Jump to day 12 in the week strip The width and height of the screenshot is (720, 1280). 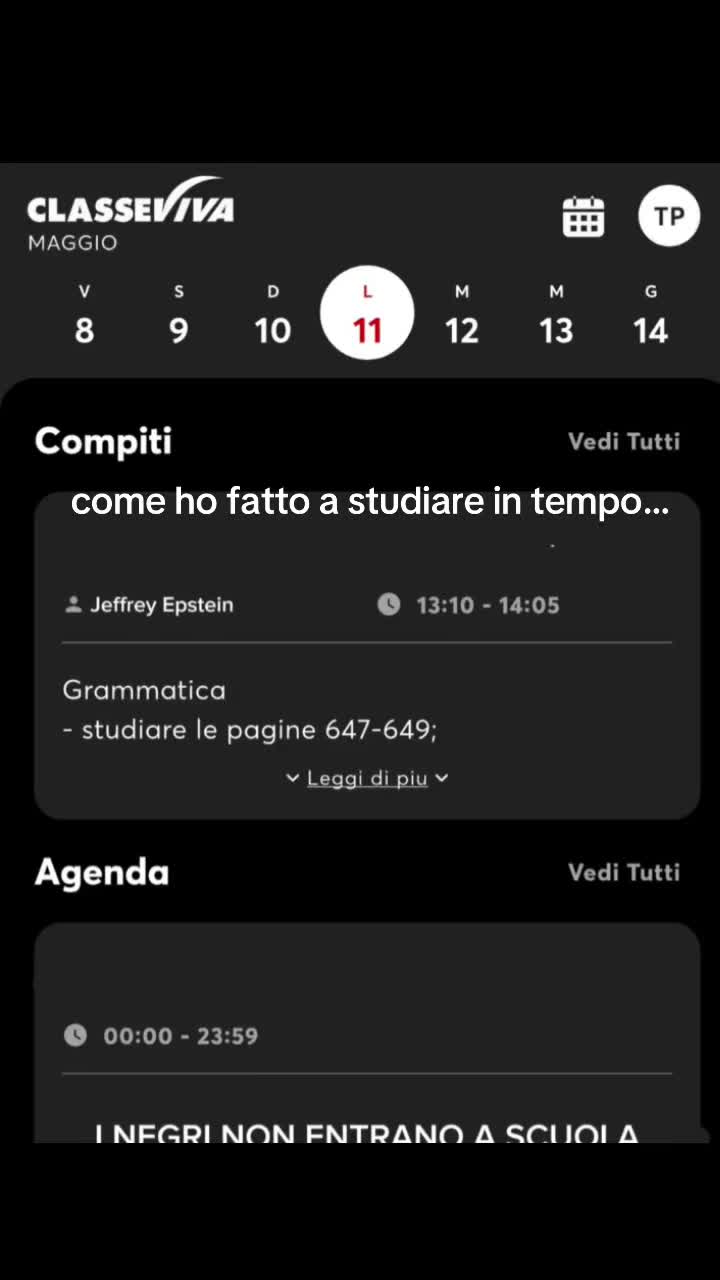(461, 315)
